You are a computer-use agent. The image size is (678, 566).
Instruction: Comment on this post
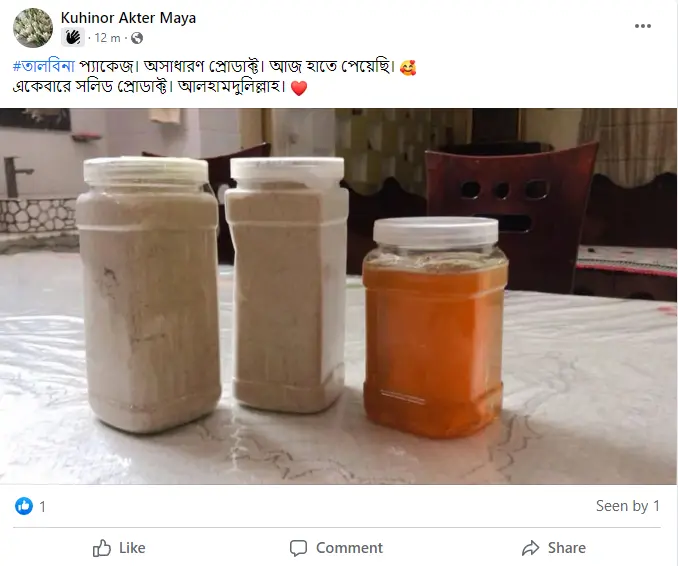coord(336,548)
